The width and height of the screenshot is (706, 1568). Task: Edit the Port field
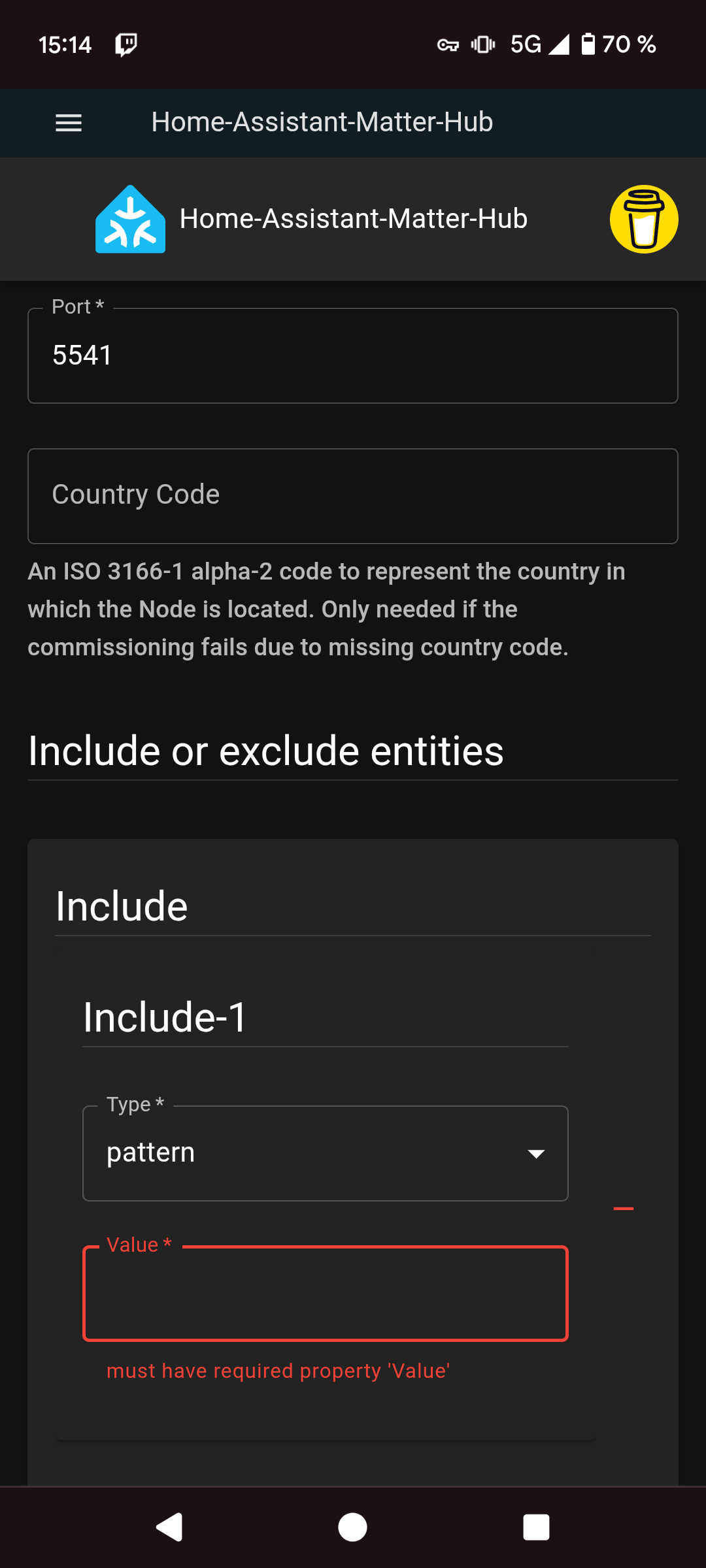(x=353, y=355)
